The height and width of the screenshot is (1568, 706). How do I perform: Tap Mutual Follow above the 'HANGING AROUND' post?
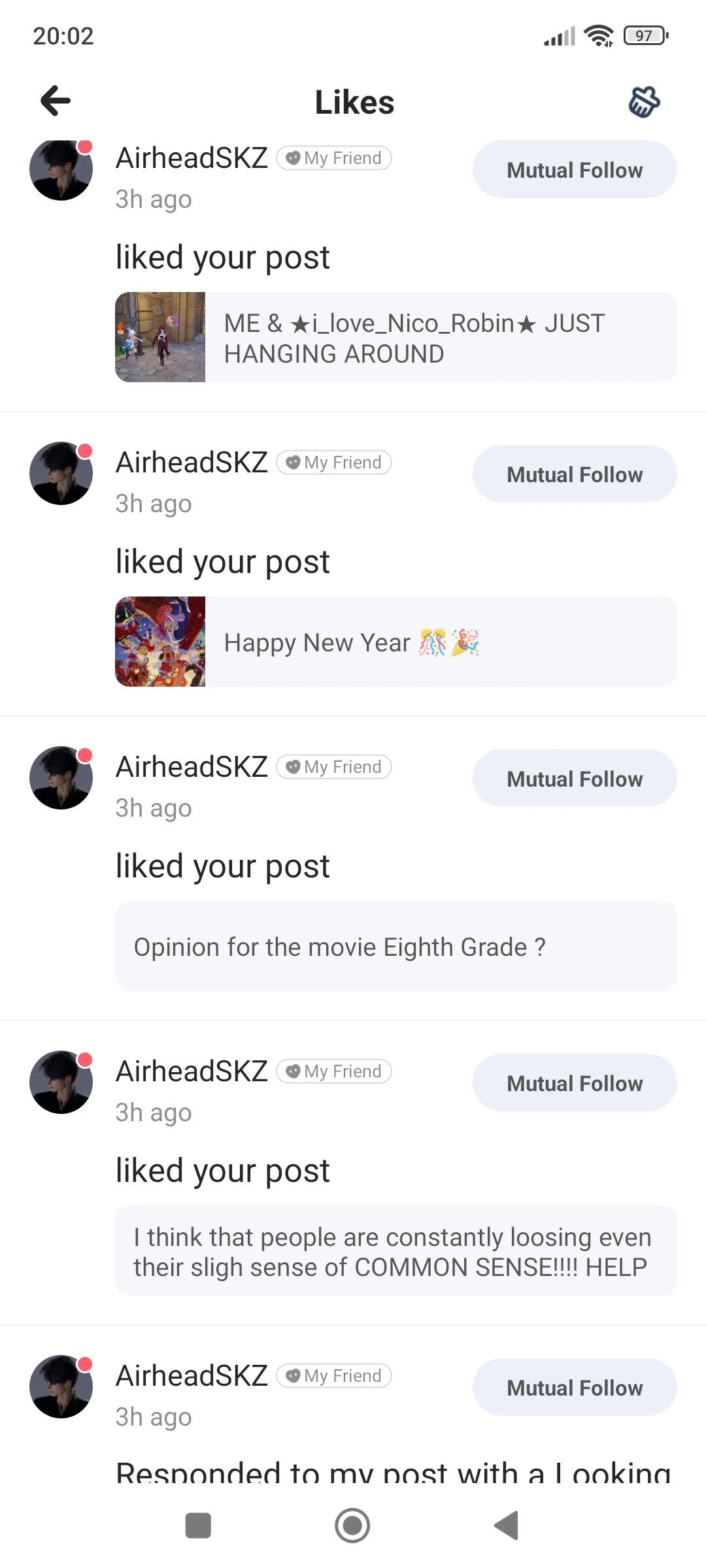pyautogui.click(x=574, y=170)
